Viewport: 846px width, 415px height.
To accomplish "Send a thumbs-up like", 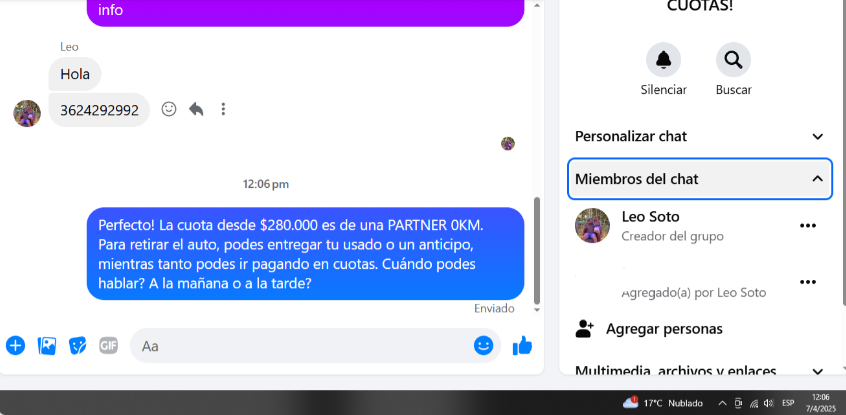I will [x=522, y=346].
